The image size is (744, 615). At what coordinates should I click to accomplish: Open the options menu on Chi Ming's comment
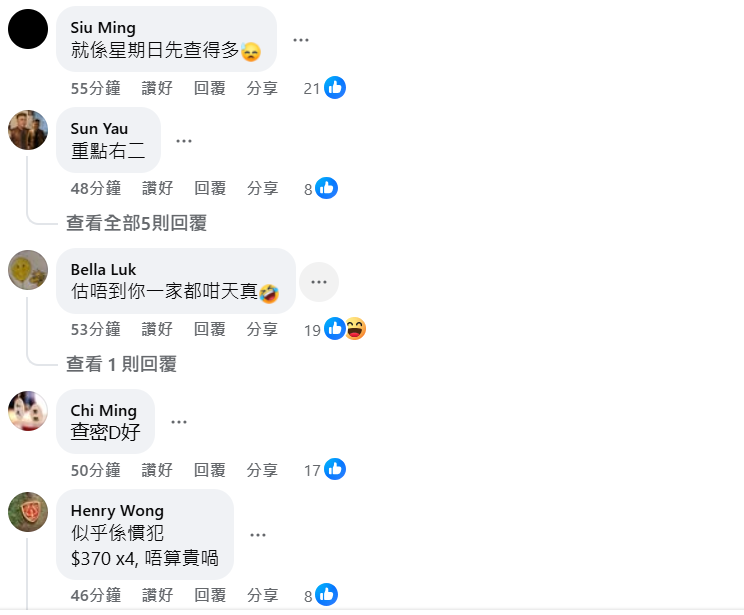tap(179, 422)
